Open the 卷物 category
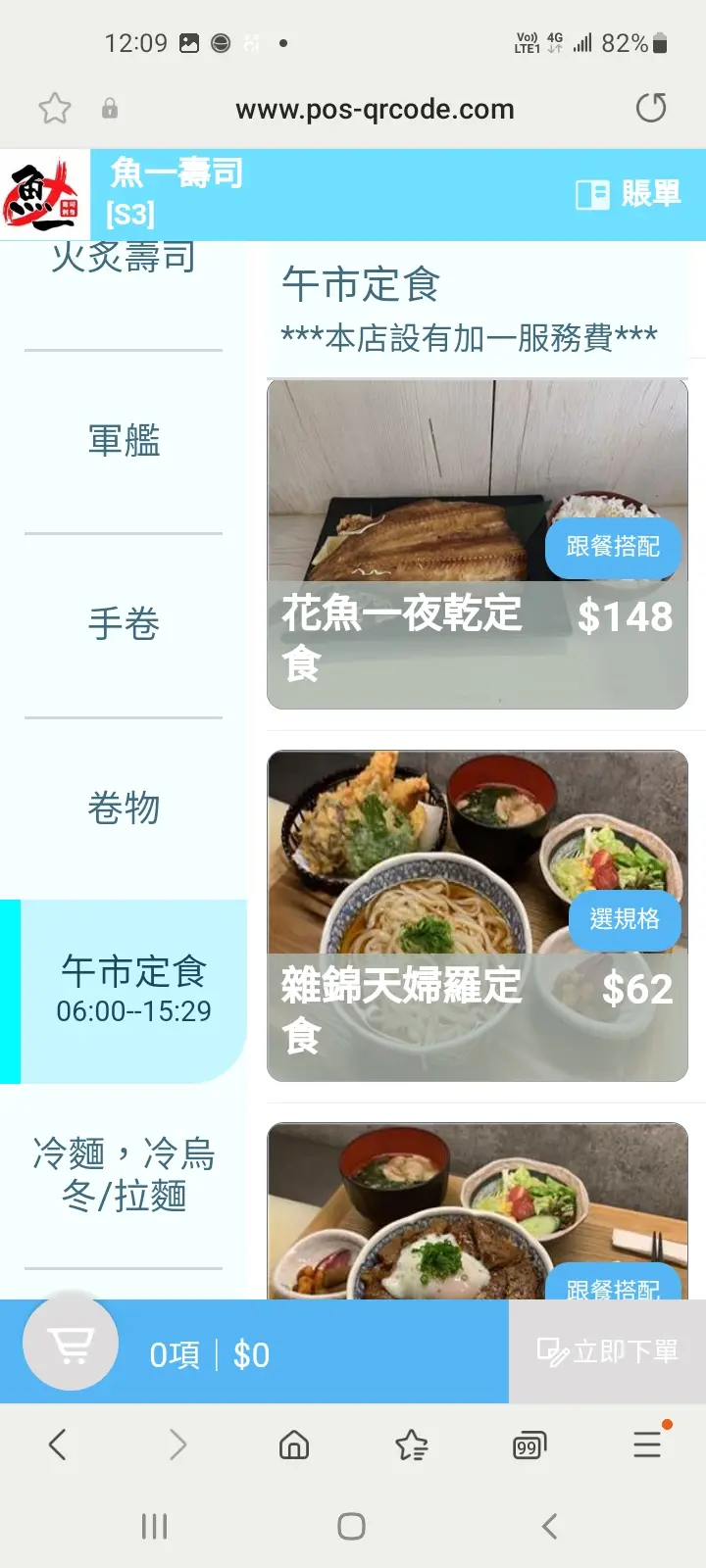706x1568 pixels. click(124, 808)
